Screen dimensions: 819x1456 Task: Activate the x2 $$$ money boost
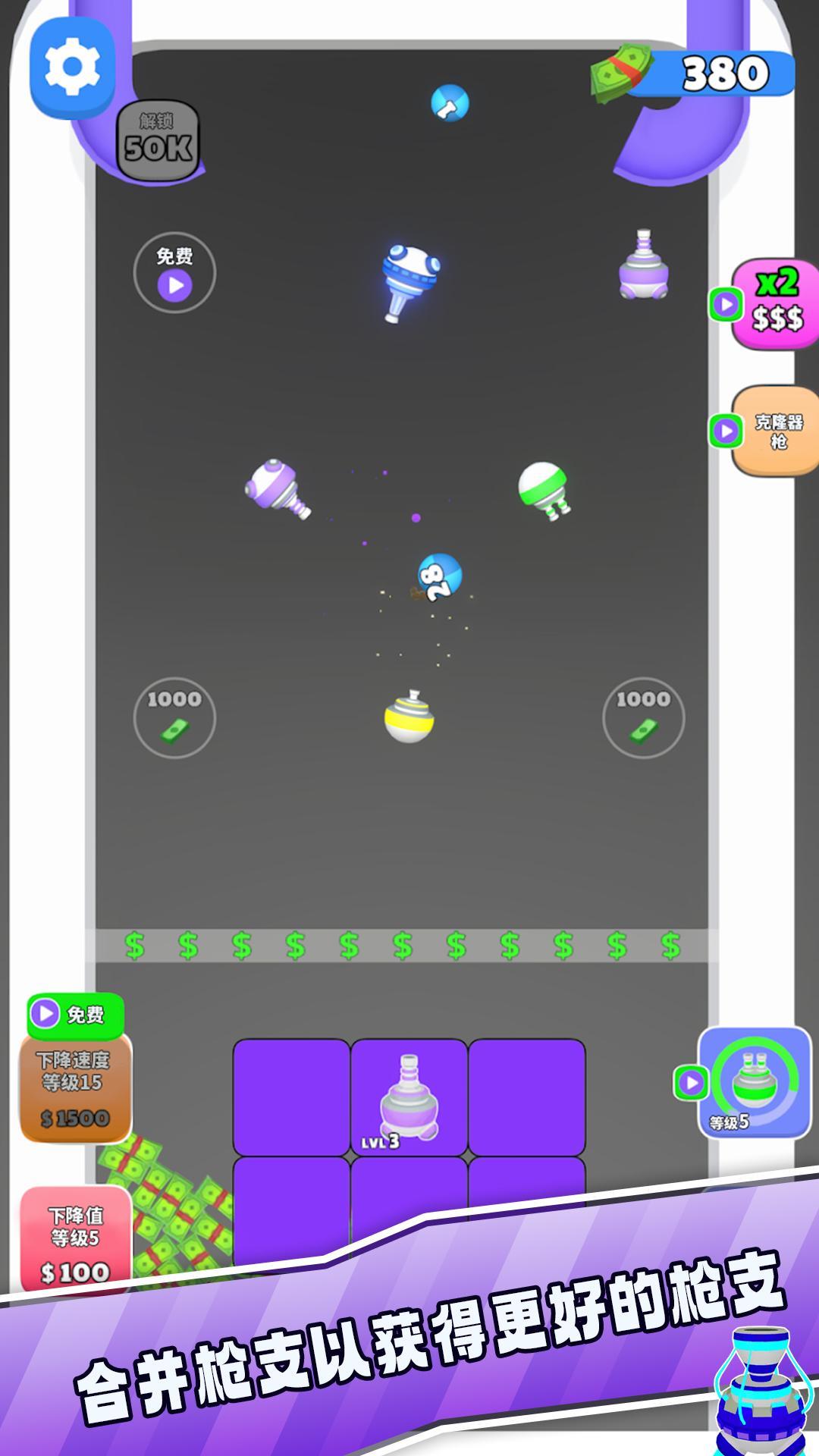(x=775, y=304)
